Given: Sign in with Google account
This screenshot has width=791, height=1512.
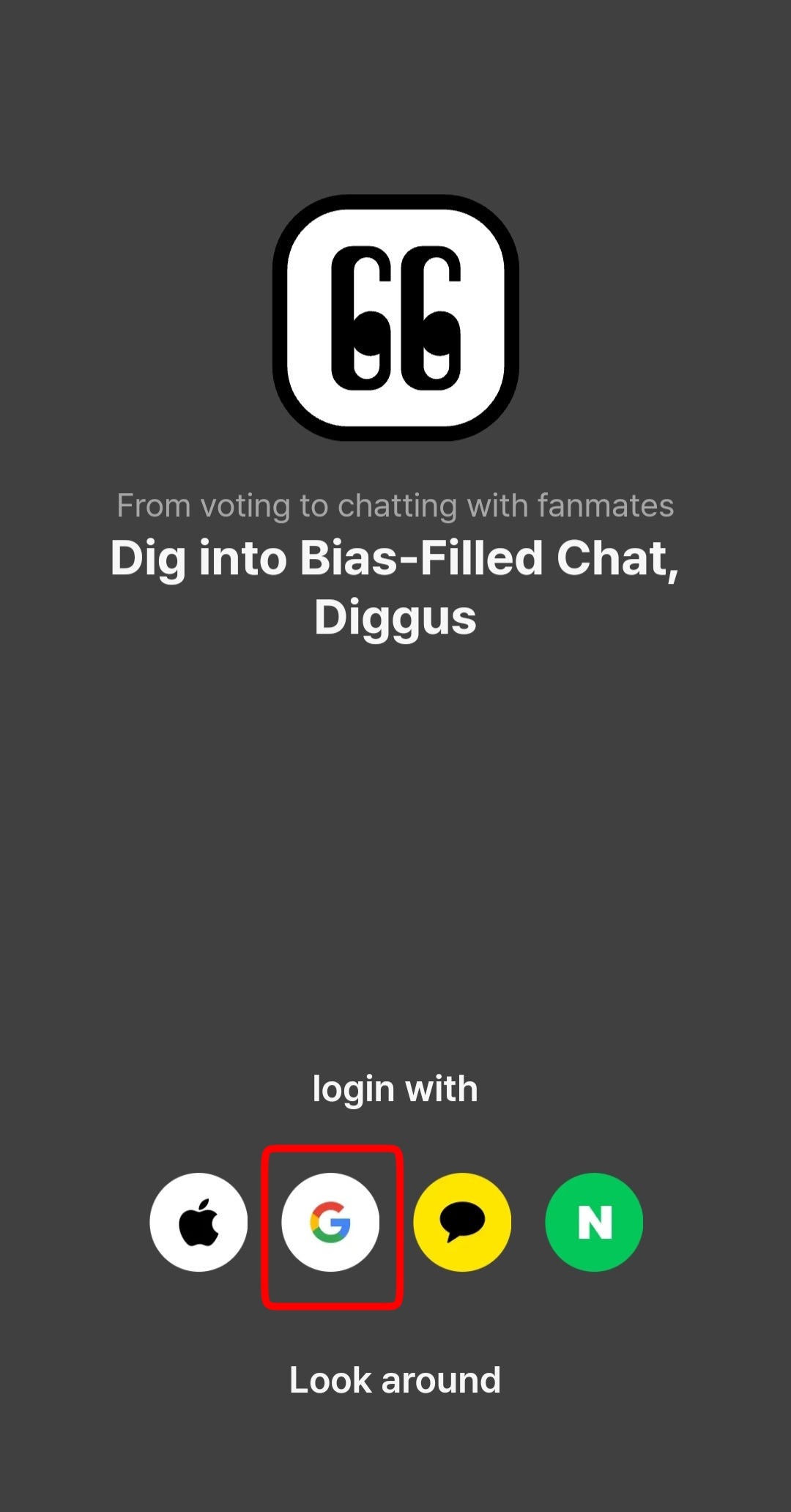Looking at the screenshot, I should point(330,1222).
